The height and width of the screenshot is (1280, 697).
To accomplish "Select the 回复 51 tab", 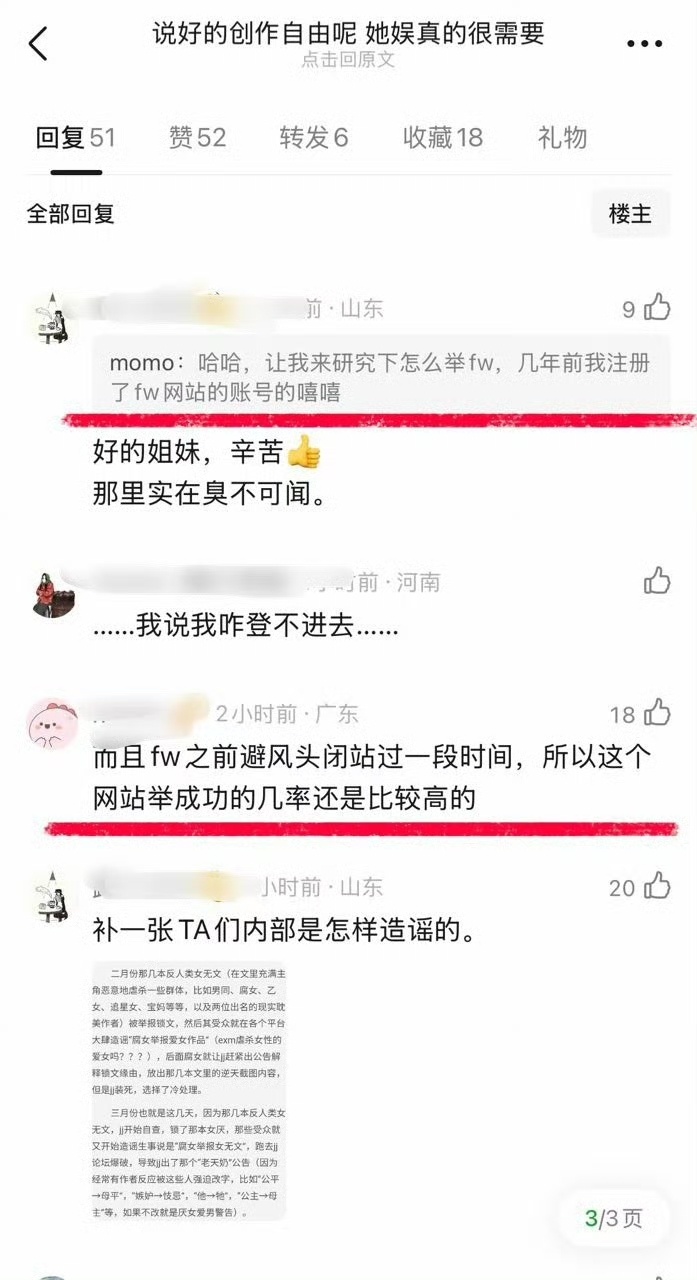I will pyautogui.click(x=76, y=138).
